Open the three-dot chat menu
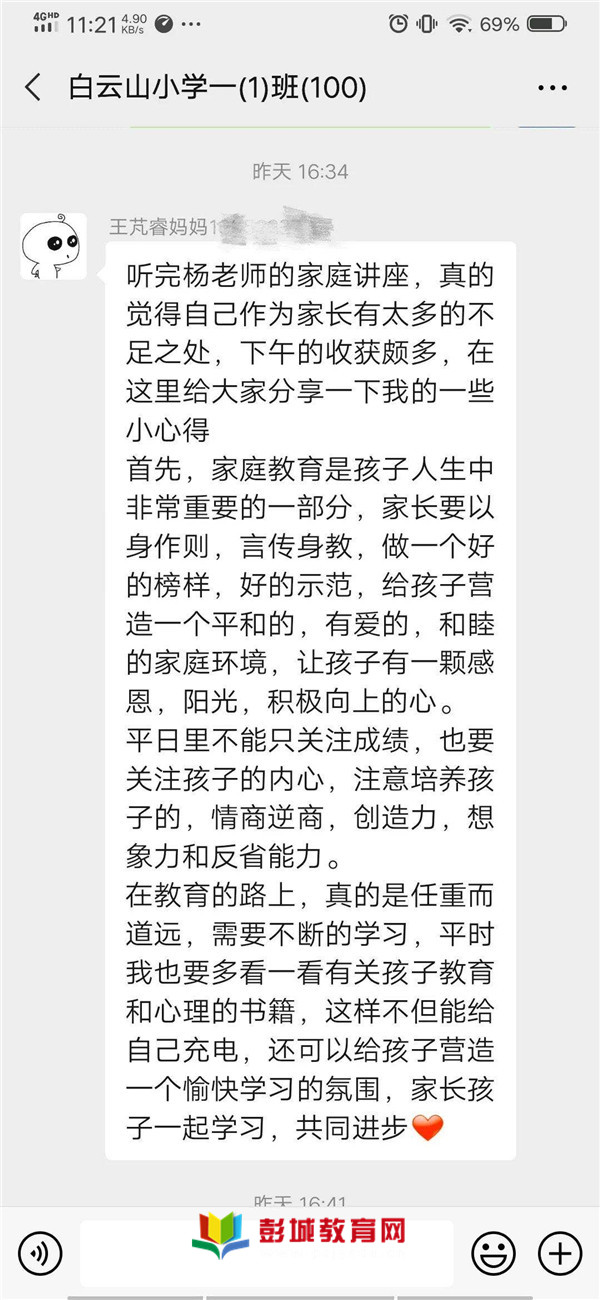Viewport: 600px width, 1300px height. coord(552,88)
